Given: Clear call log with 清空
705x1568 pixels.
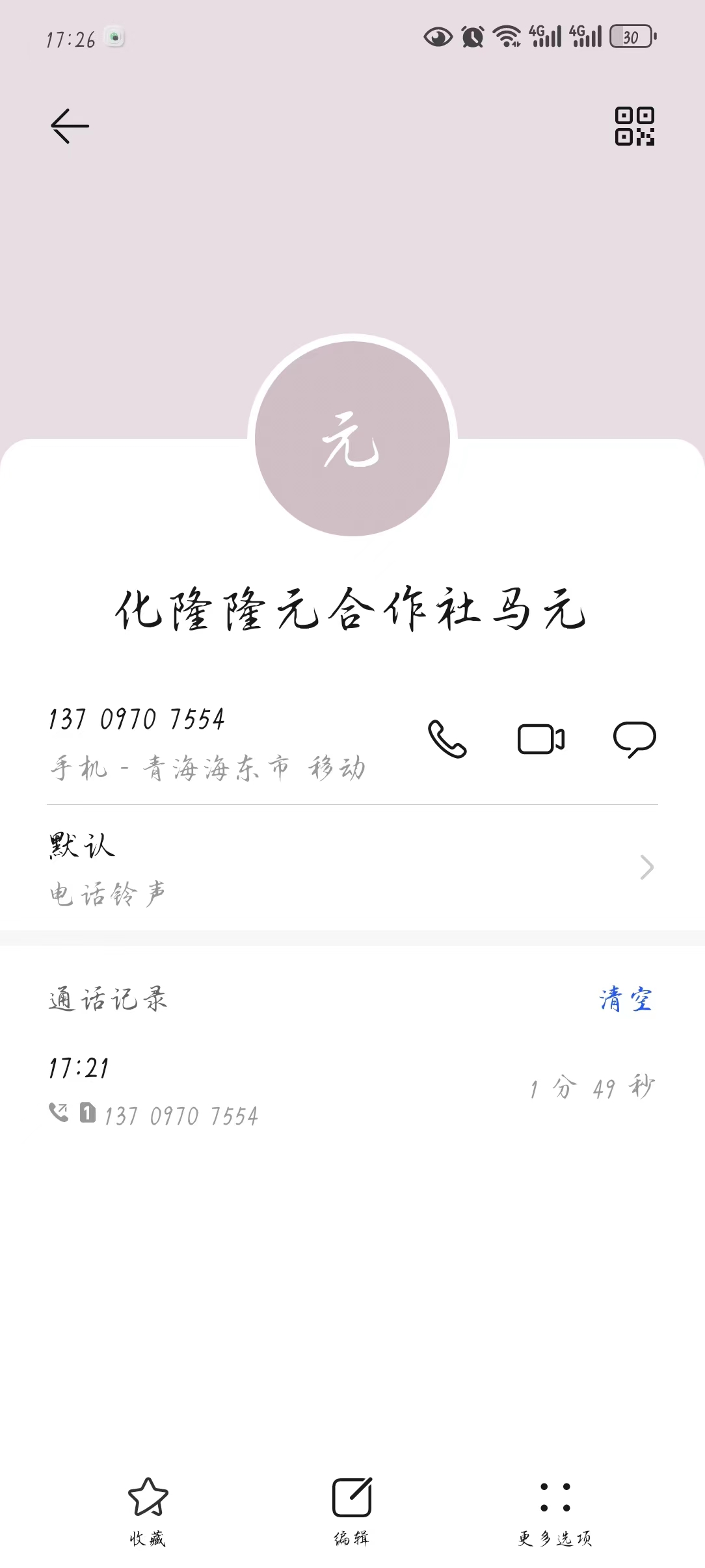Looking at the screenshot, I should 626,999.
